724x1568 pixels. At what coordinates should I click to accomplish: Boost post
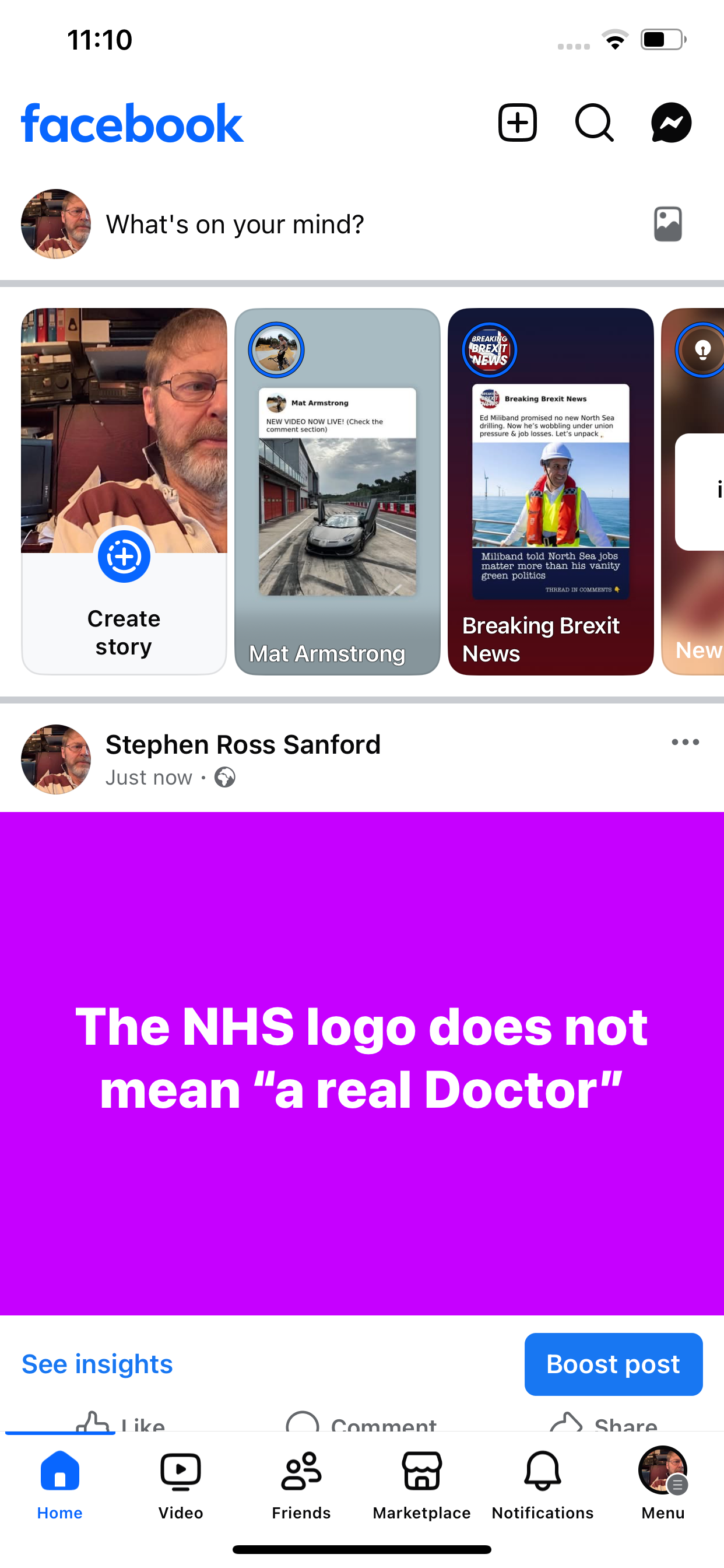coord(613,1363)
